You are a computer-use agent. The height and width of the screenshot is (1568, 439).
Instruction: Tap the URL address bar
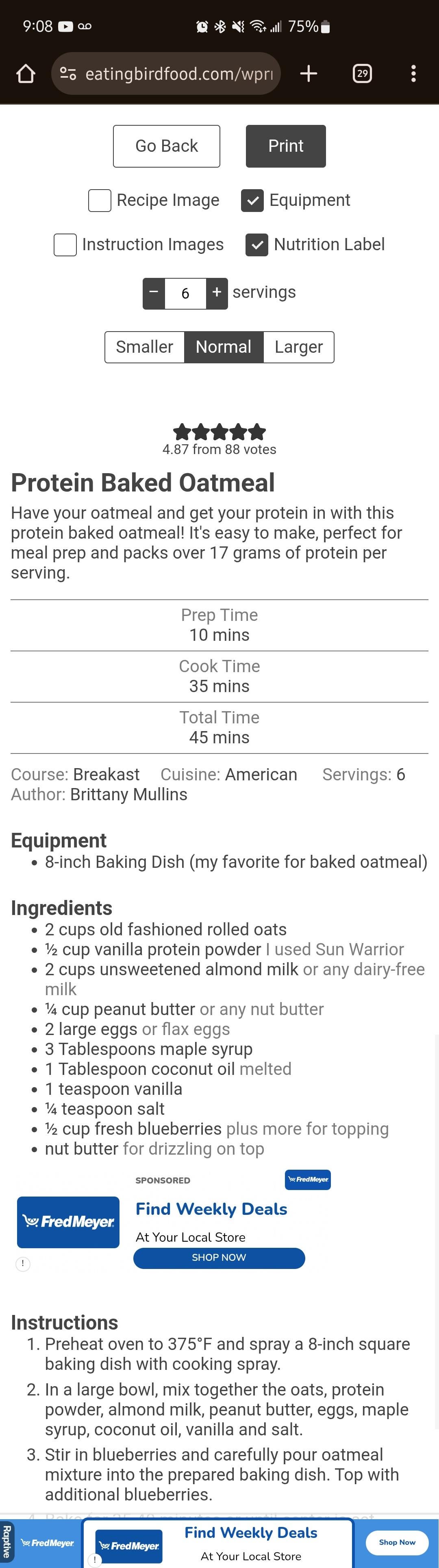click(x=176, y=74)
